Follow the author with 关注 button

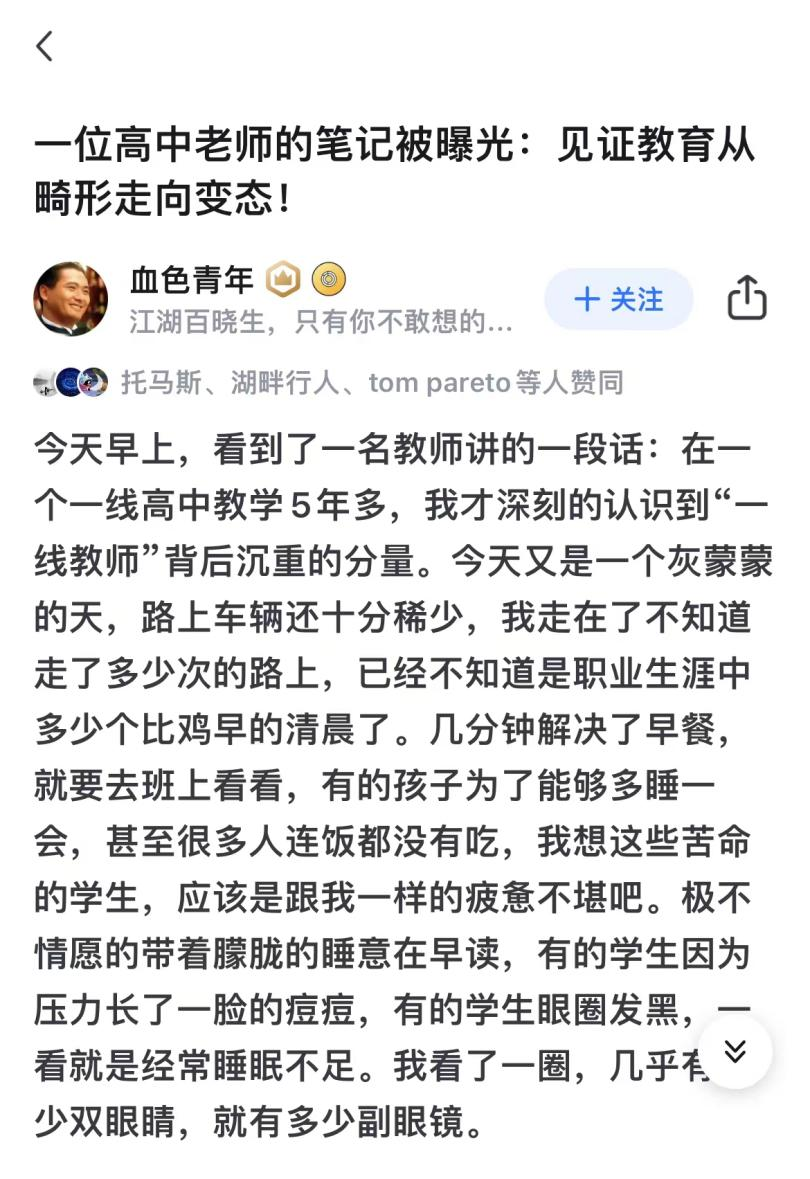[618, 299]
